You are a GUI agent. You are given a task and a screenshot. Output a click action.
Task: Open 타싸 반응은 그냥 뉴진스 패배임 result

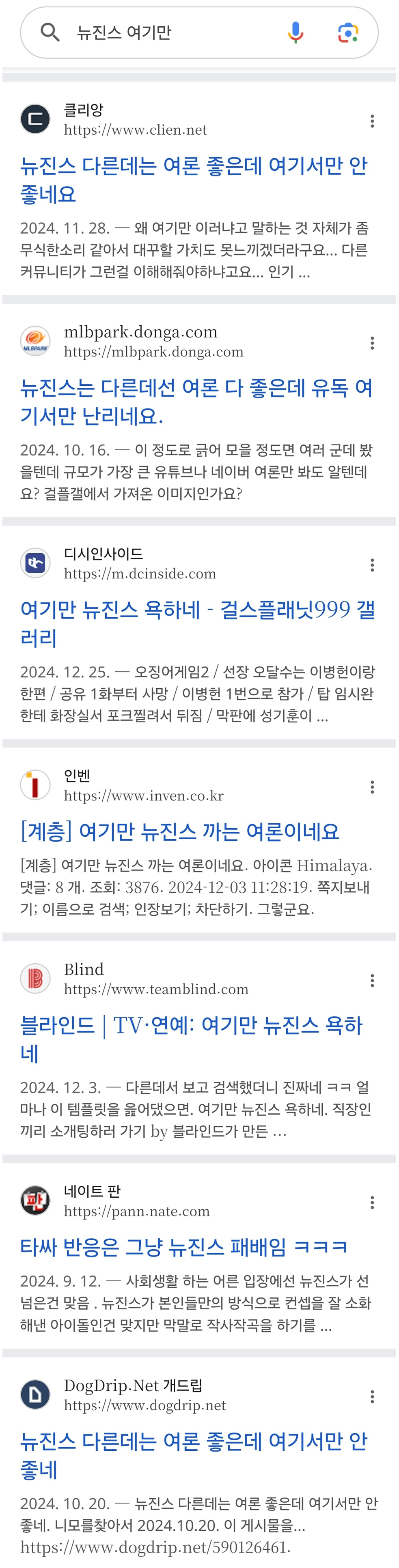183,1247
